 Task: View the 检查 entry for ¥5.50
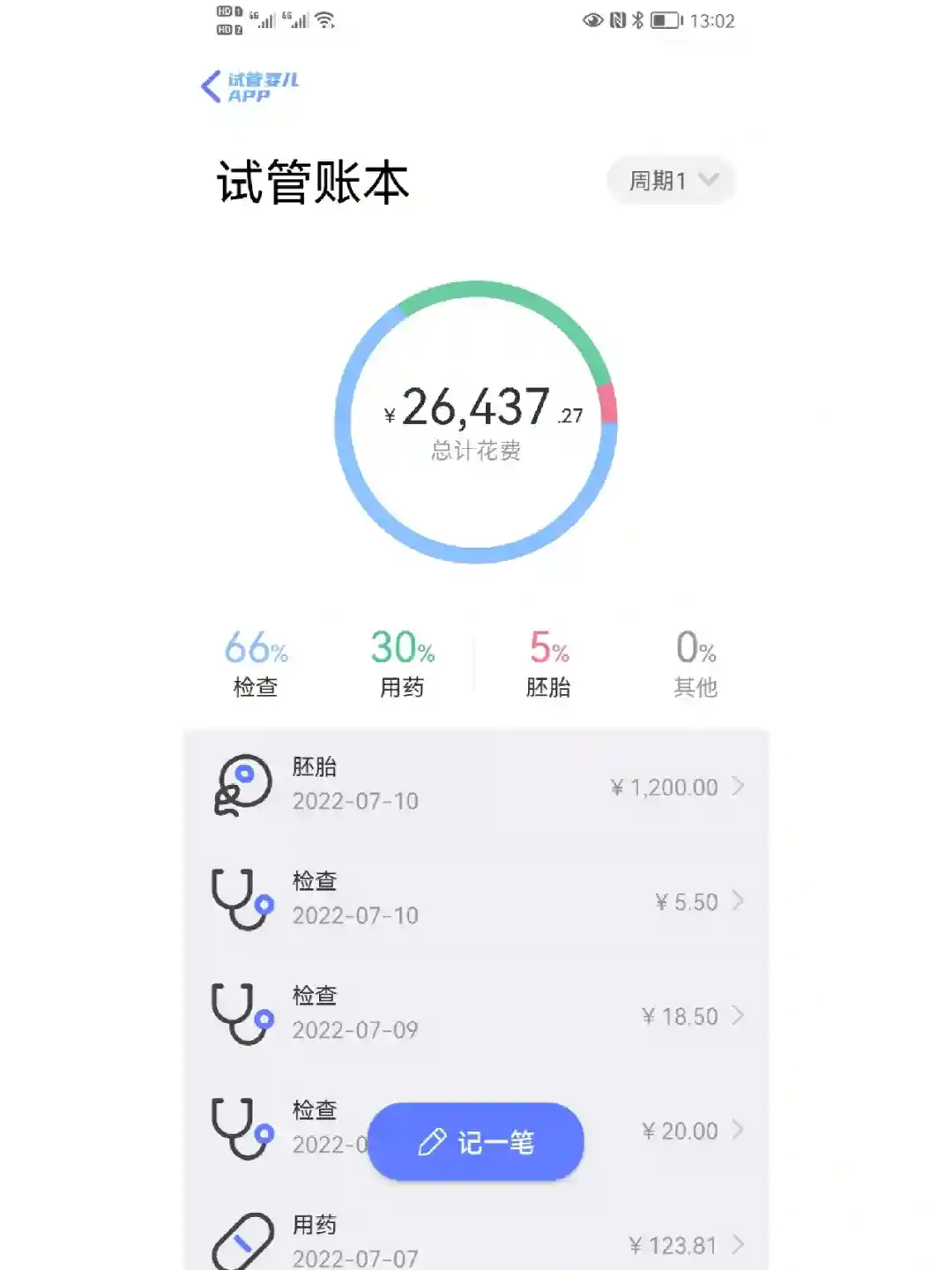coord(476,900)
